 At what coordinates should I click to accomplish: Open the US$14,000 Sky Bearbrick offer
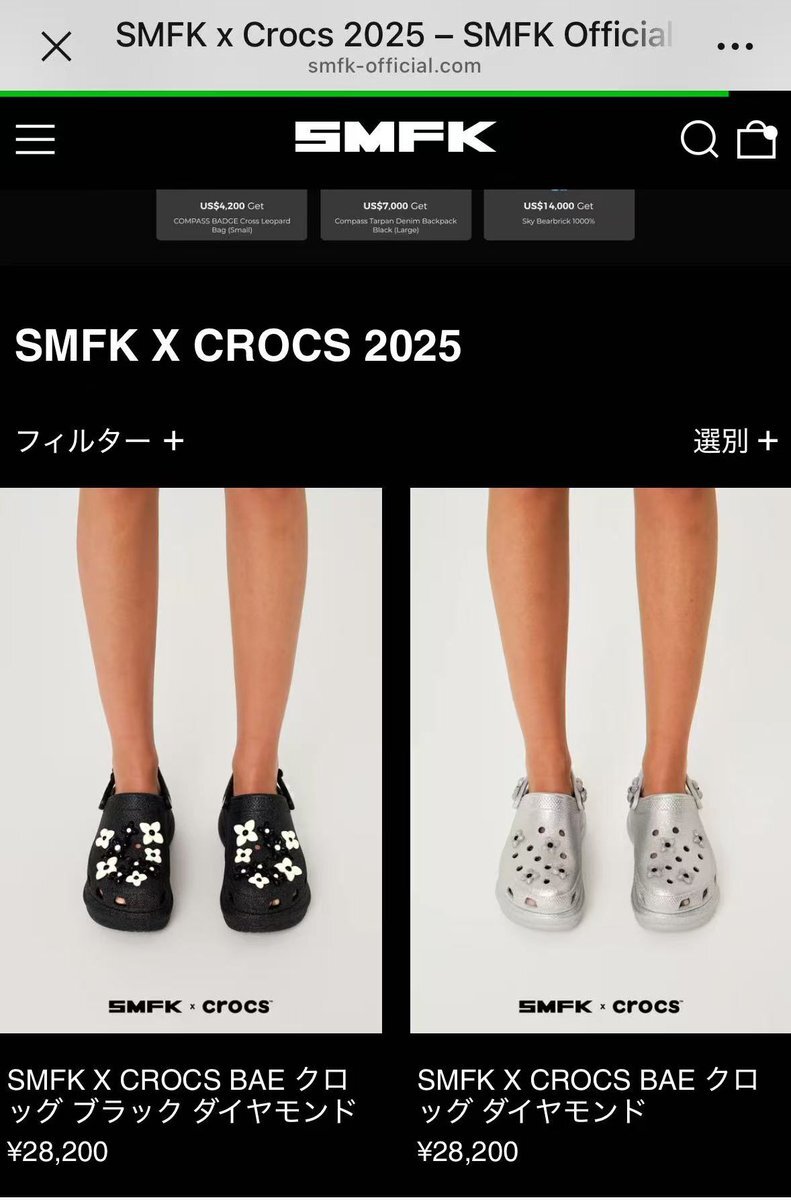tap(559, 213)
